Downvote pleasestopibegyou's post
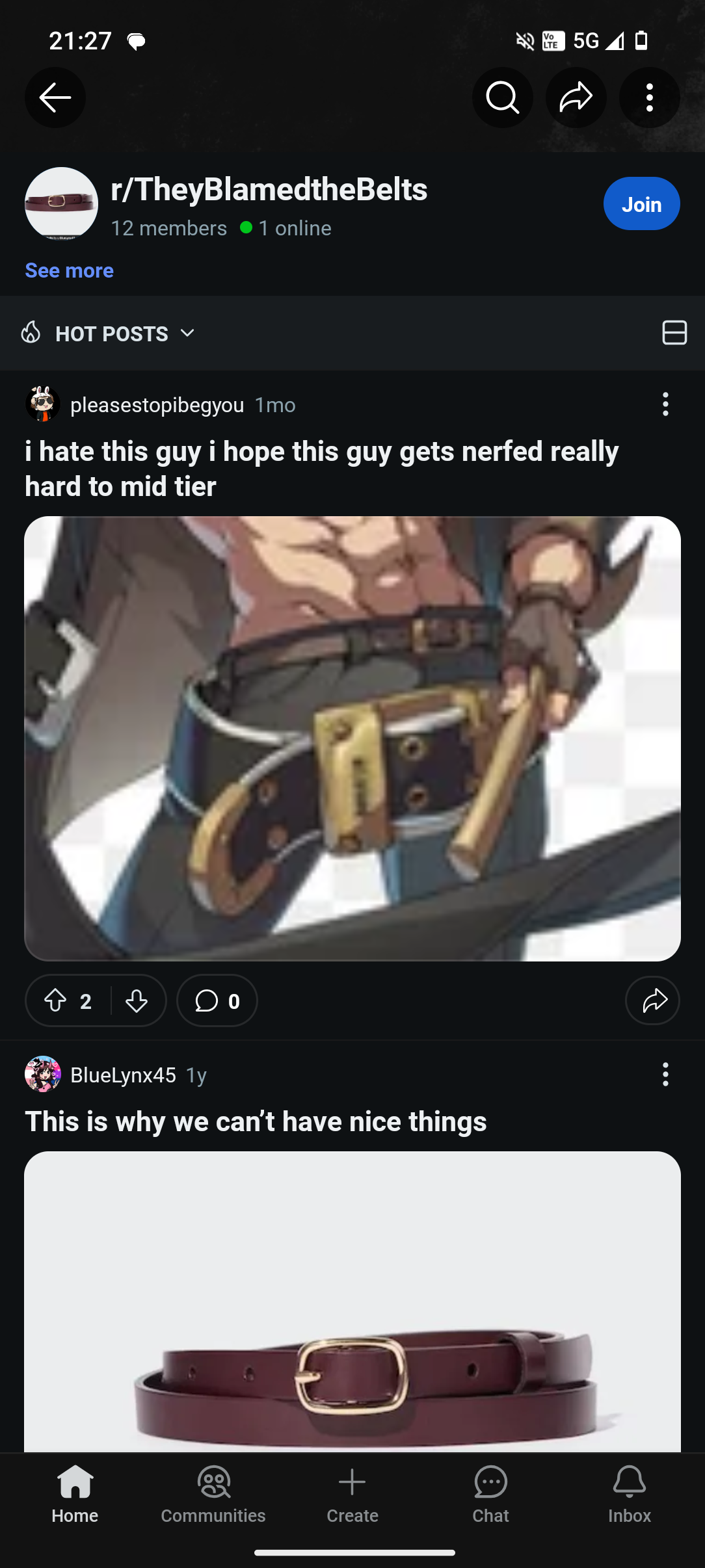Screen dimensions: 705x1568 point(137,1000)
